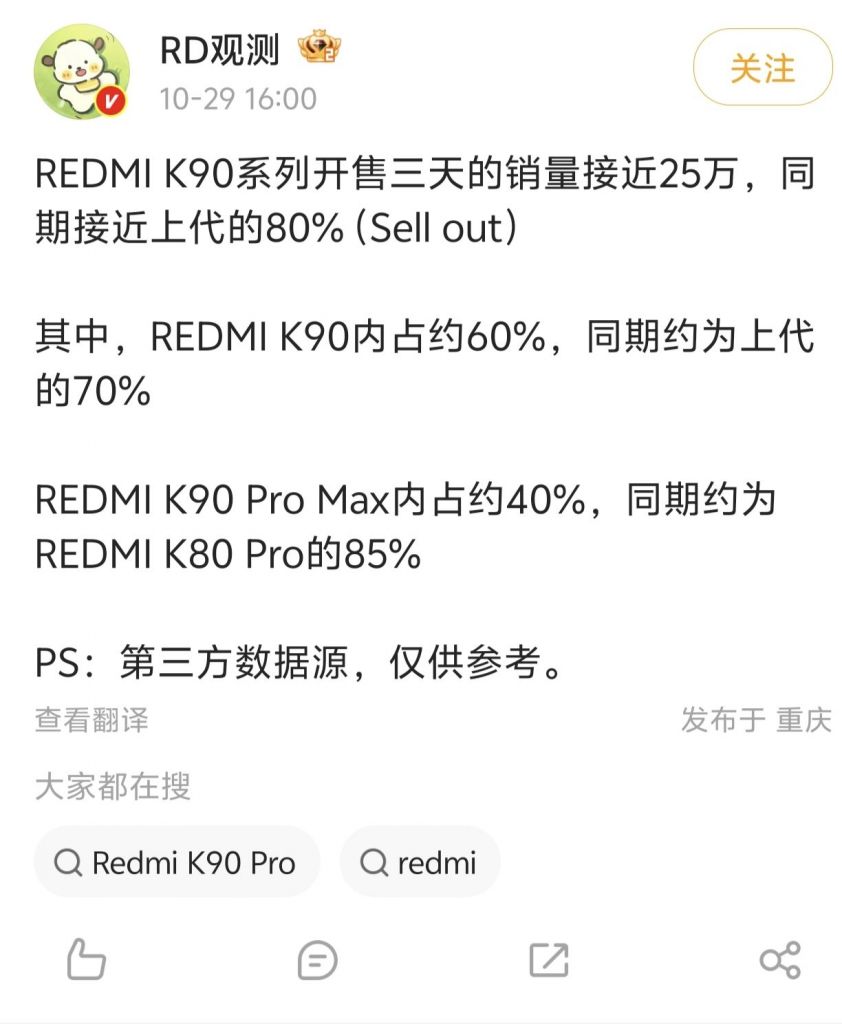Select the redmi search suggestion

click(x=420, y=861)
